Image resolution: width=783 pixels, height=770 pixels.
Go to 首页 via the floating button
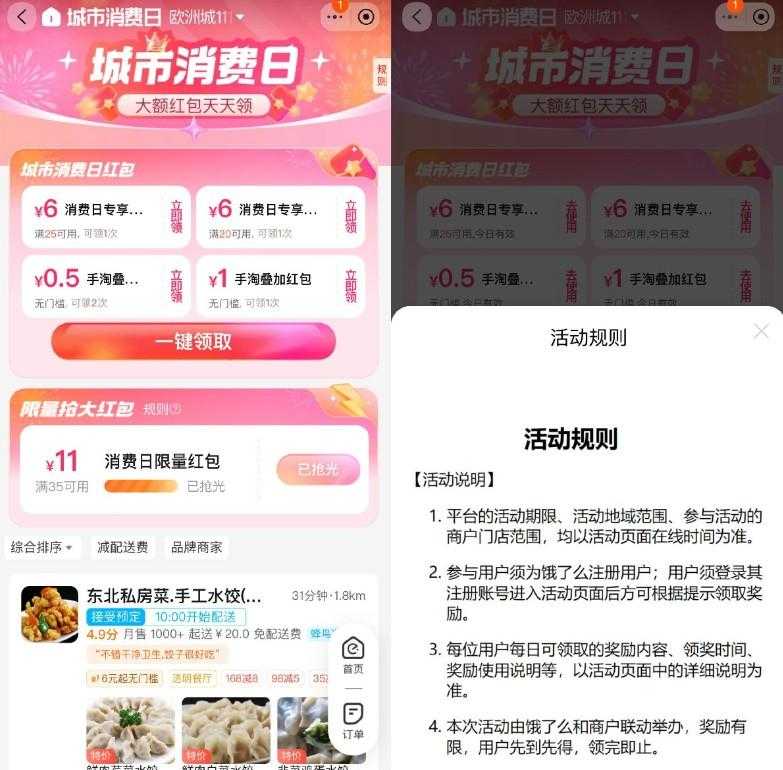(352, 656)
